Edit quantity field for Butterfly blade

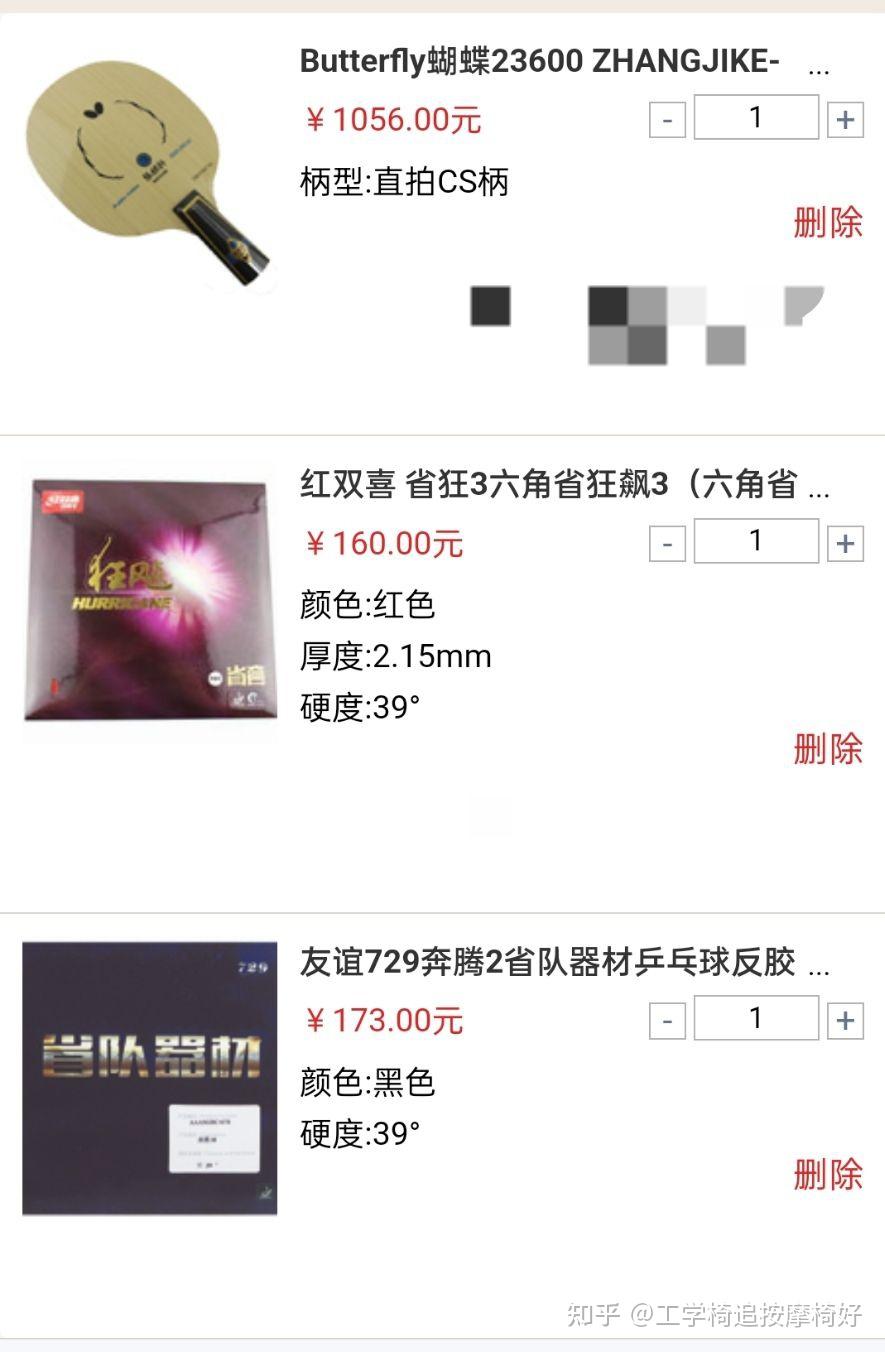(x=756, y=118)
